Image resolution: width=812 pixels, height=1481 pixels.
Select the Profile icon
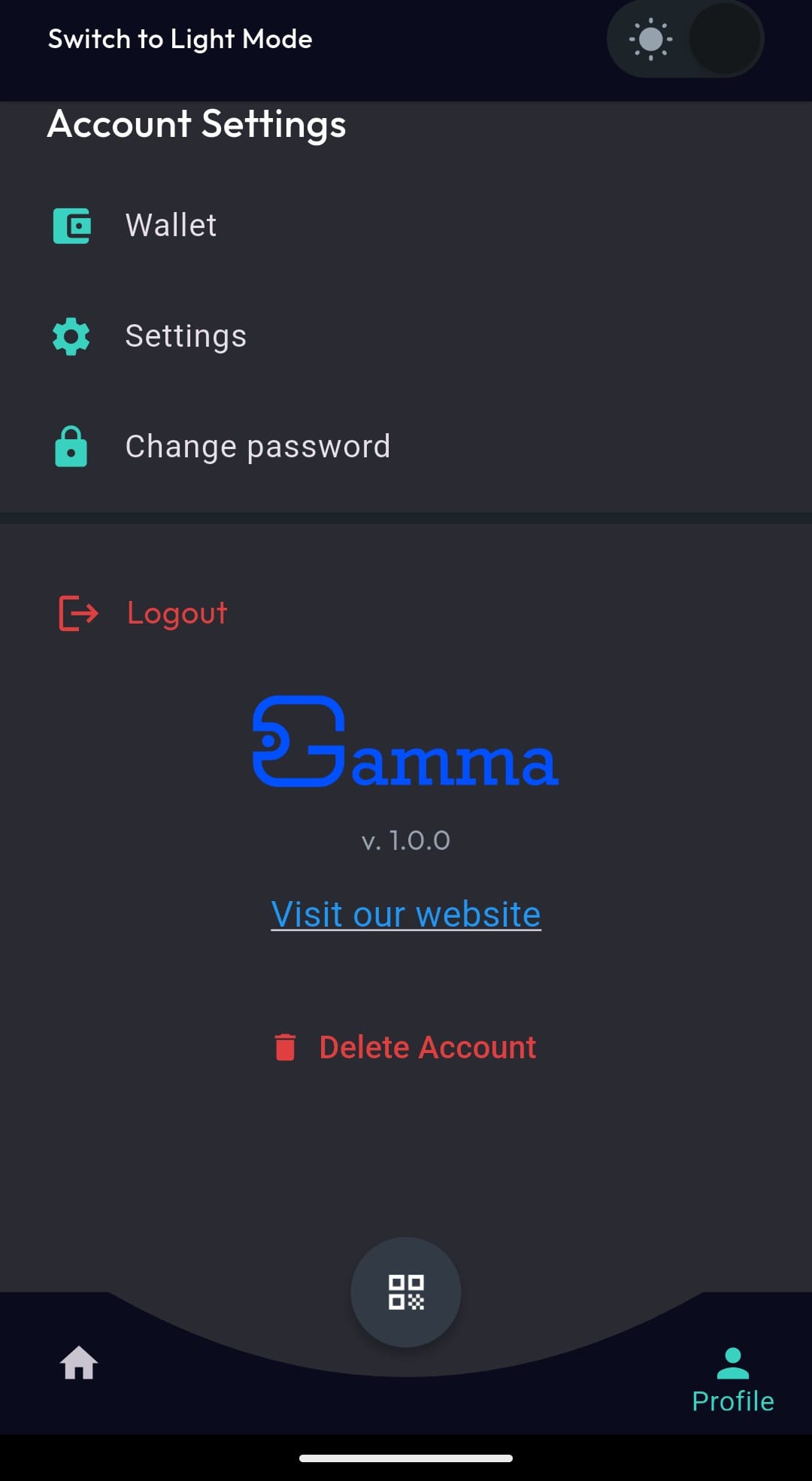click(x=732, y=1364)
